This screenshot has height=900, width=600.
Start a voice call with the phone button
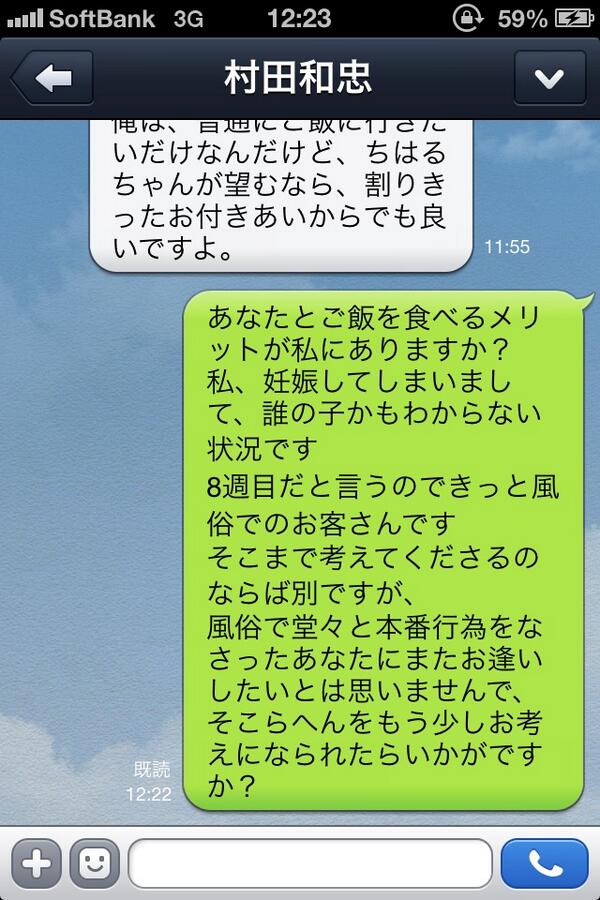click(545, 862)
